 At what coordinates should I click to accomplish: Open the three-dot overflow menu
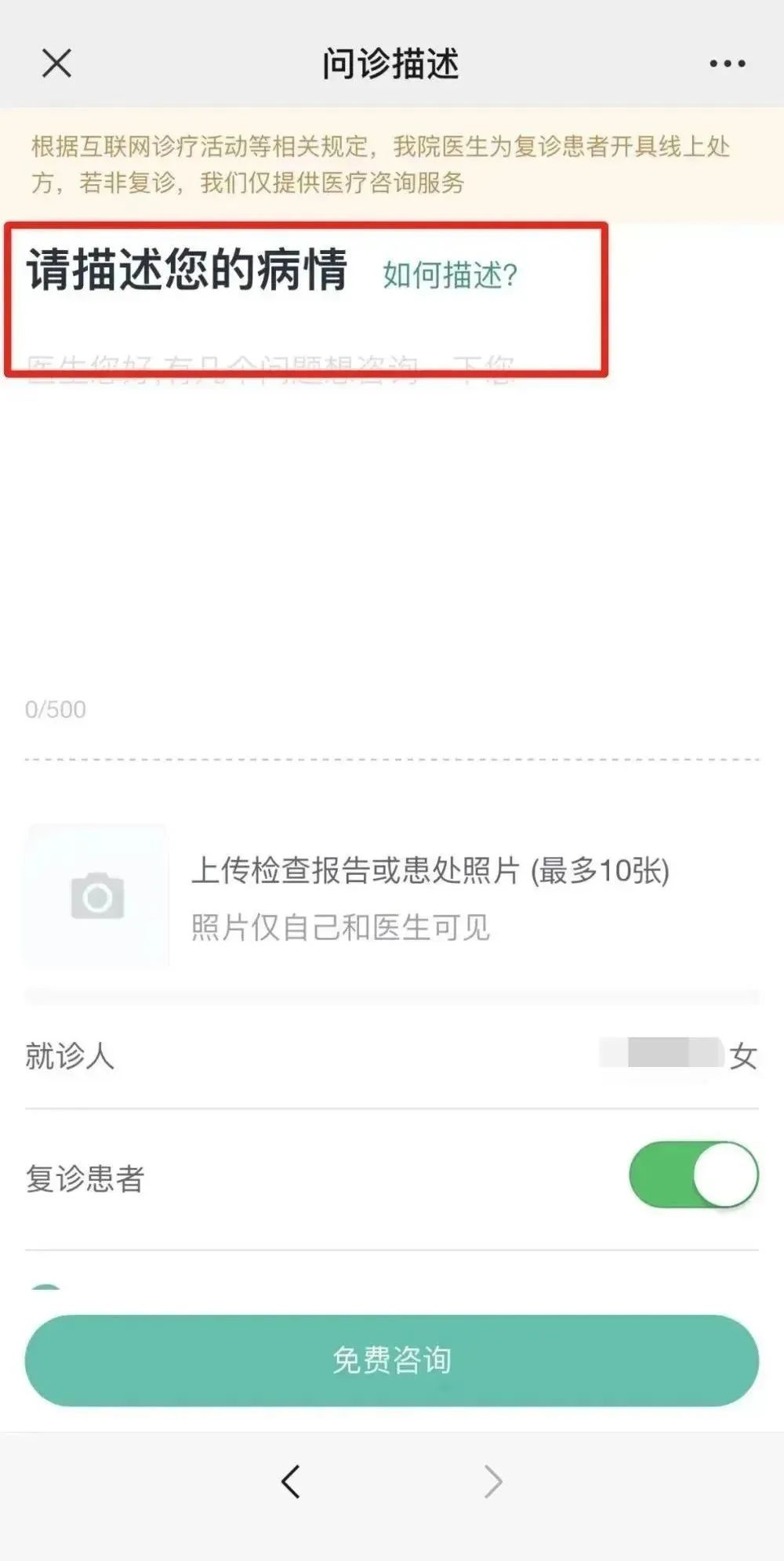(727, 64)
